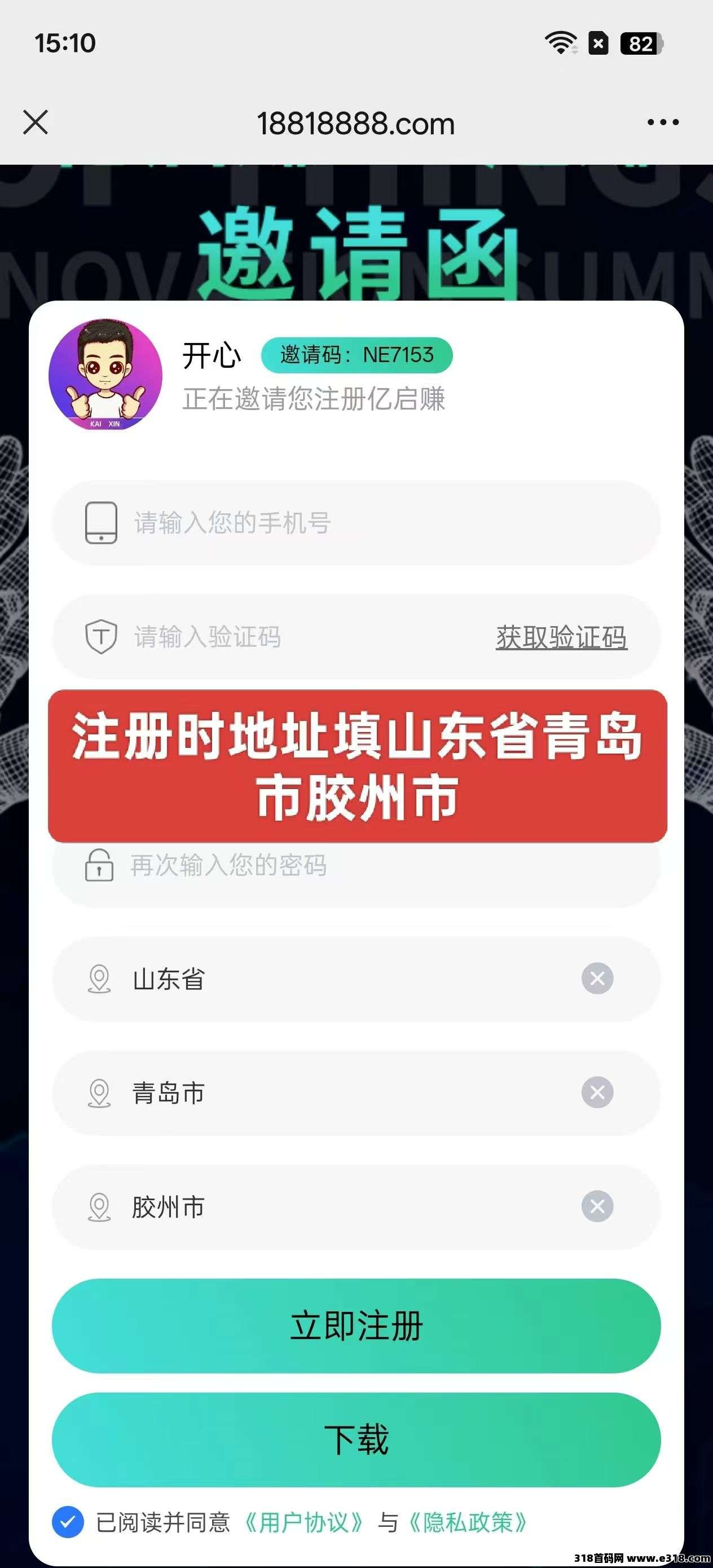Screen dimensions: 713x1568
Task: Tap the 下载 download button
Action: click(x=356, y=1439)
